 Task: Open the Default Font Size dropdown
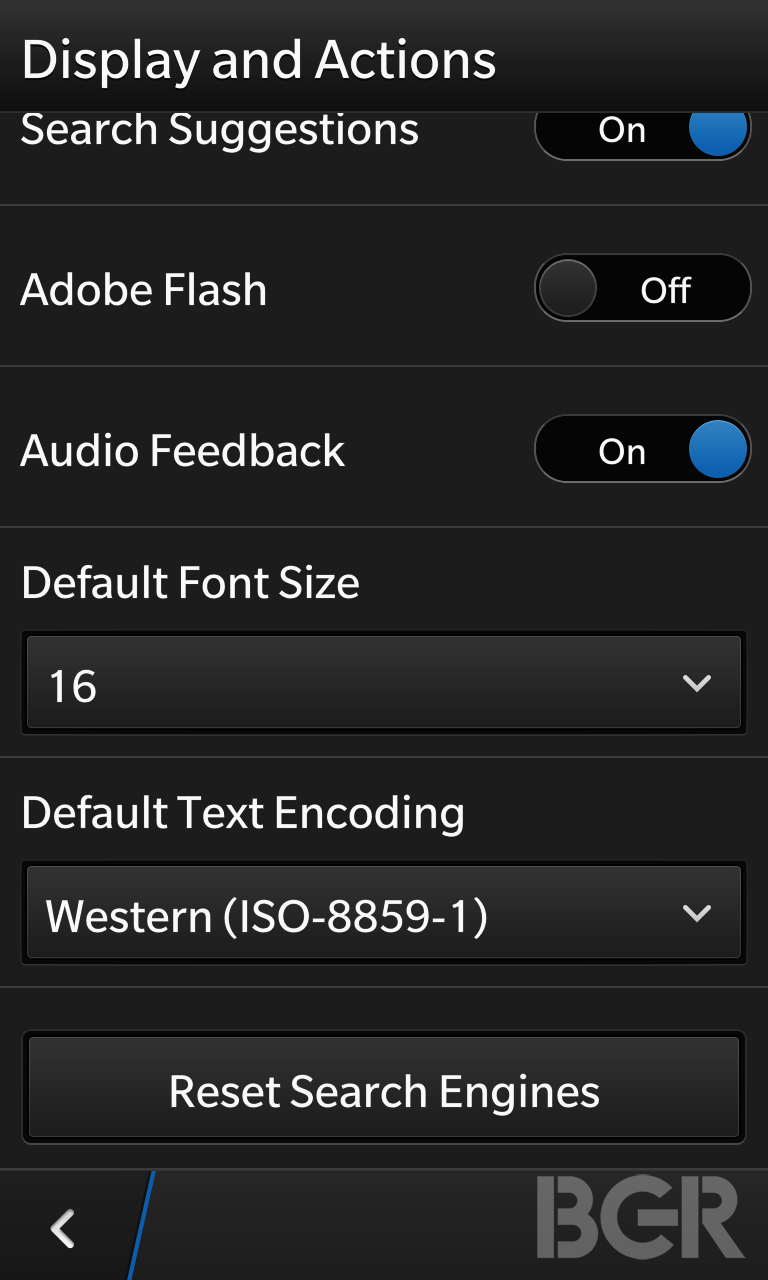[384, 684]
